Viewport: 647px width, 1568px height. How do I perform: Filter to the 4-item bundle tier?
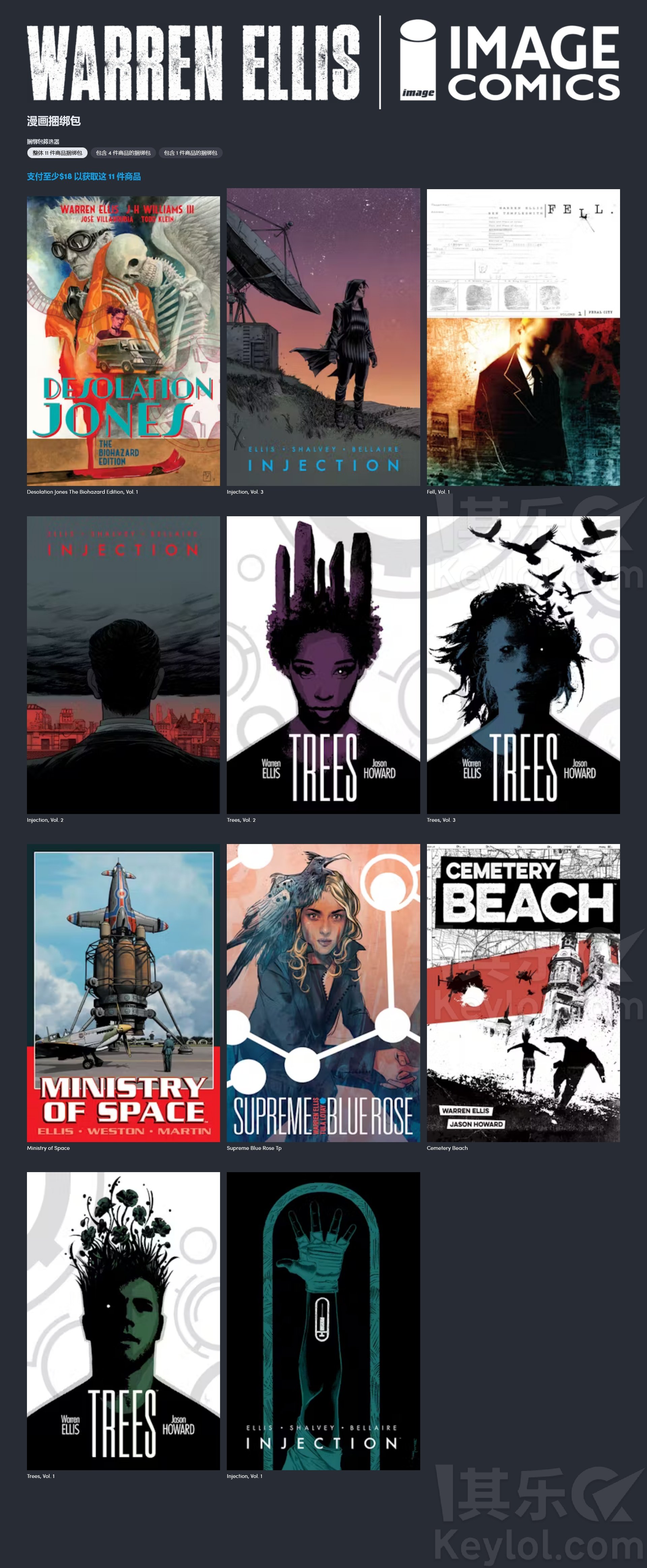point(123,153)
